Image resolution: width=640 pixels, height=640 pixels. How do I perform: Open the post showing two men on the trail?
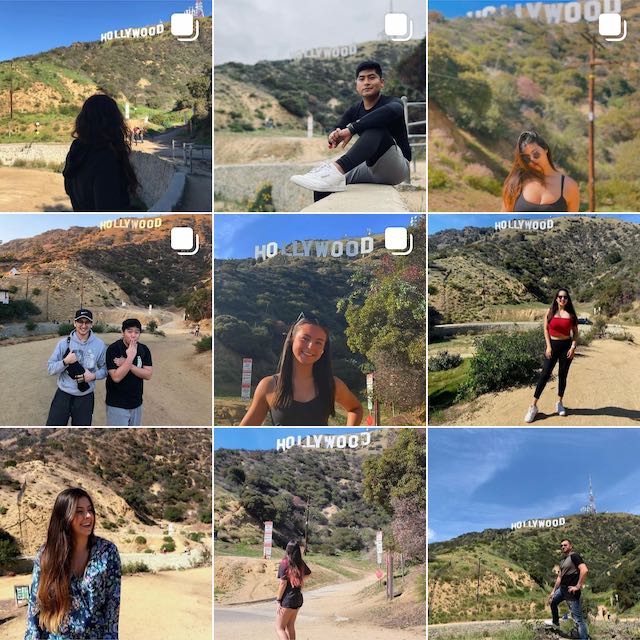(105, 320)
